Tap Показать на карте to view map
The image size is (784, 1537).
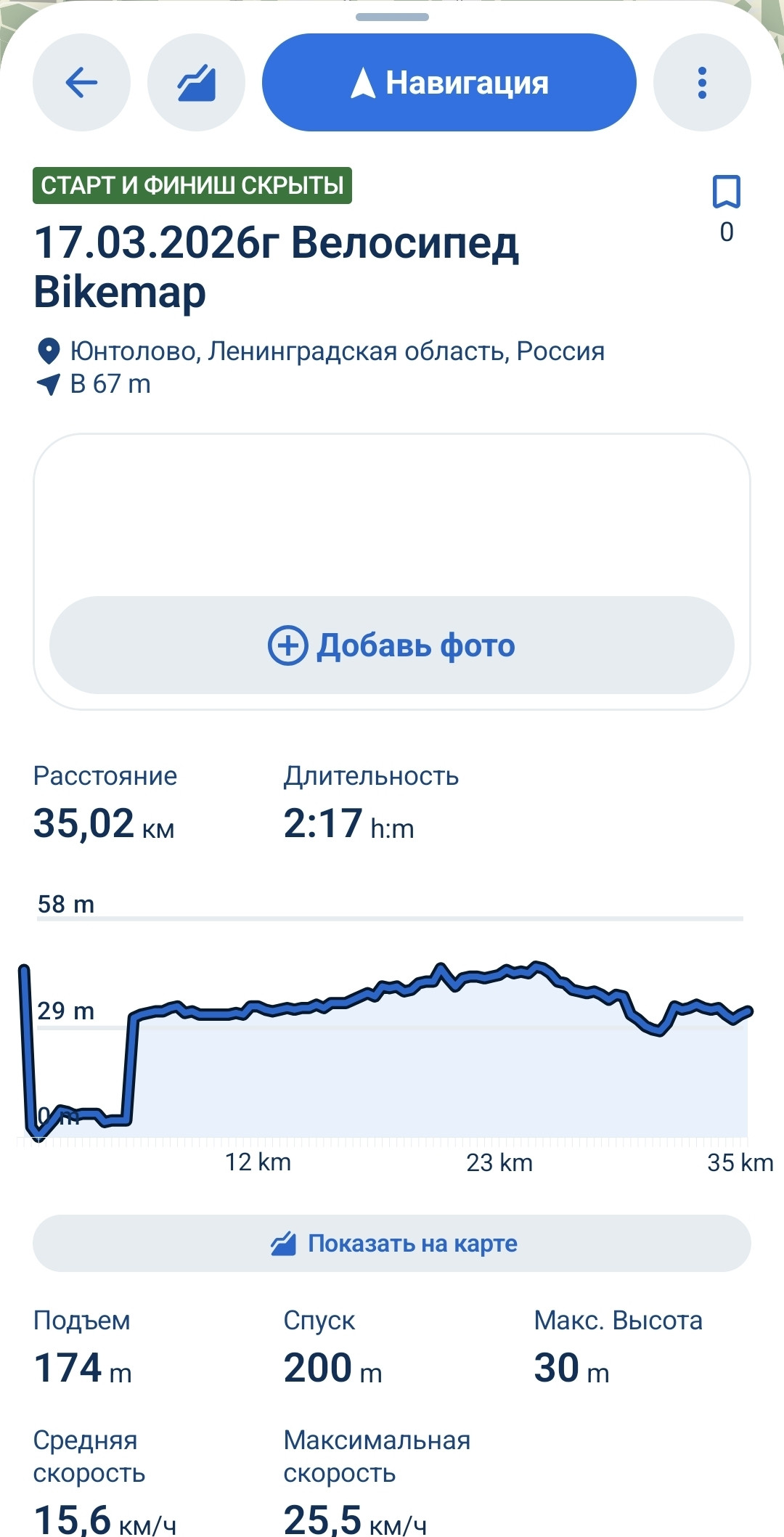point(392,1243)
